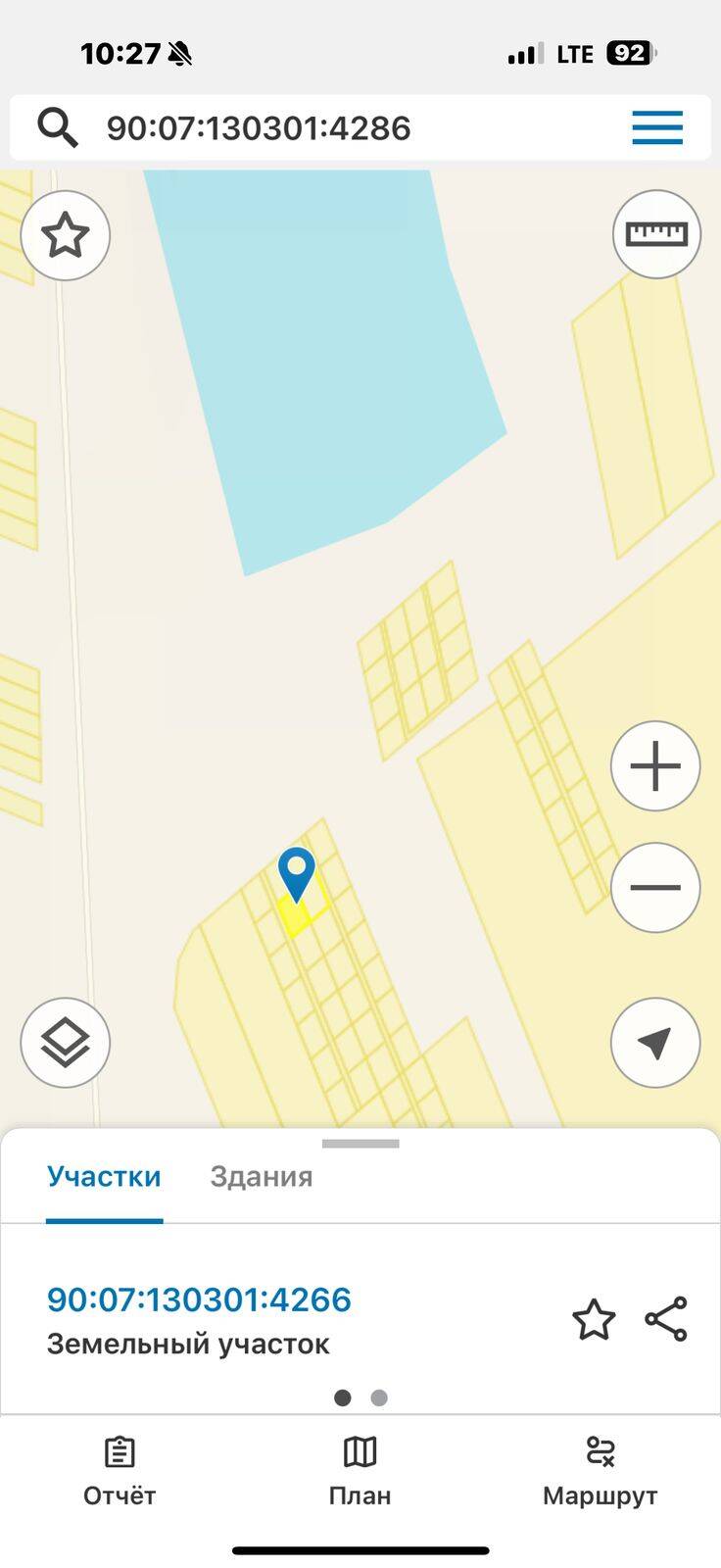Image resolution: width=721 pixels, height=1568 pixels.
Task: Tap the ruler measurement tool
Action: (x=655, y=234)
